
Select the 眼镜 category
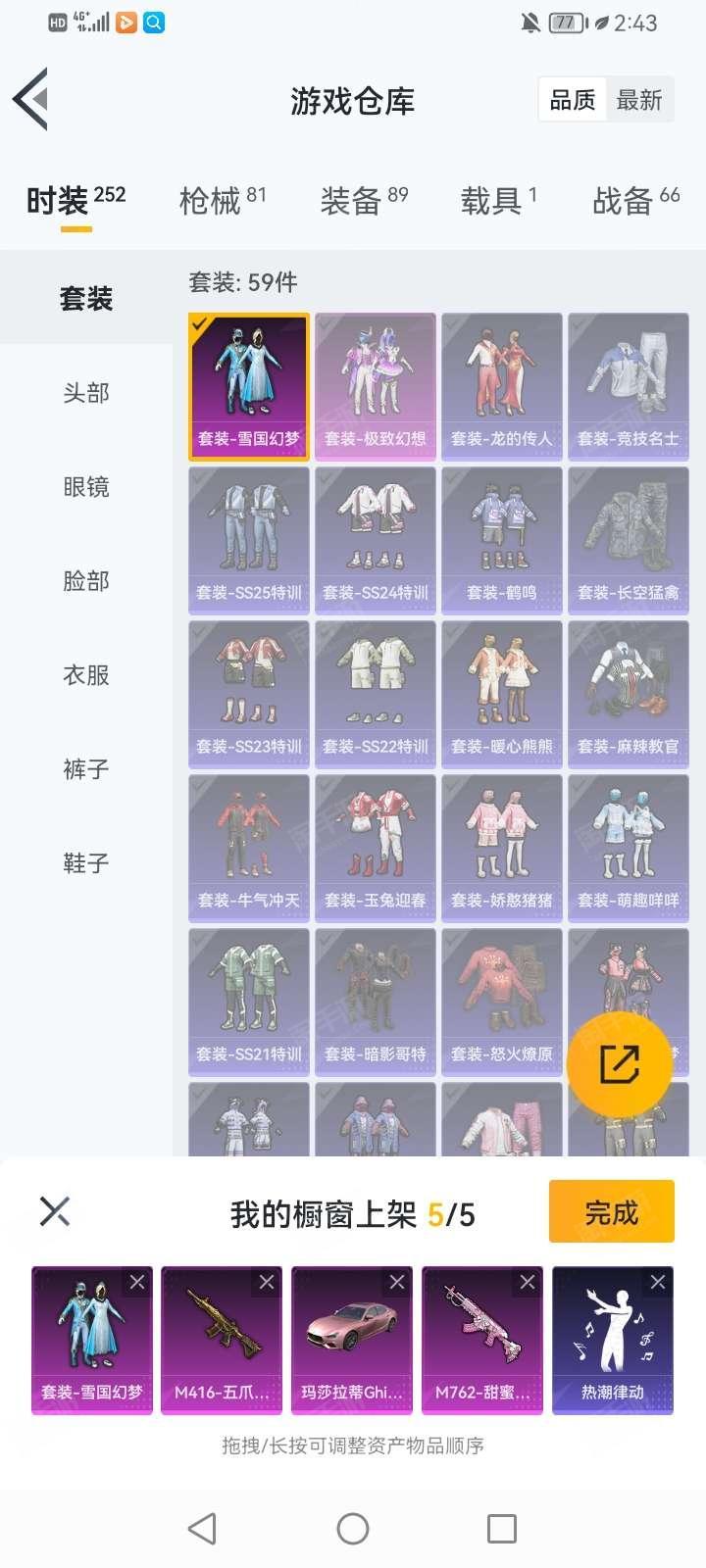pos(86,487)
